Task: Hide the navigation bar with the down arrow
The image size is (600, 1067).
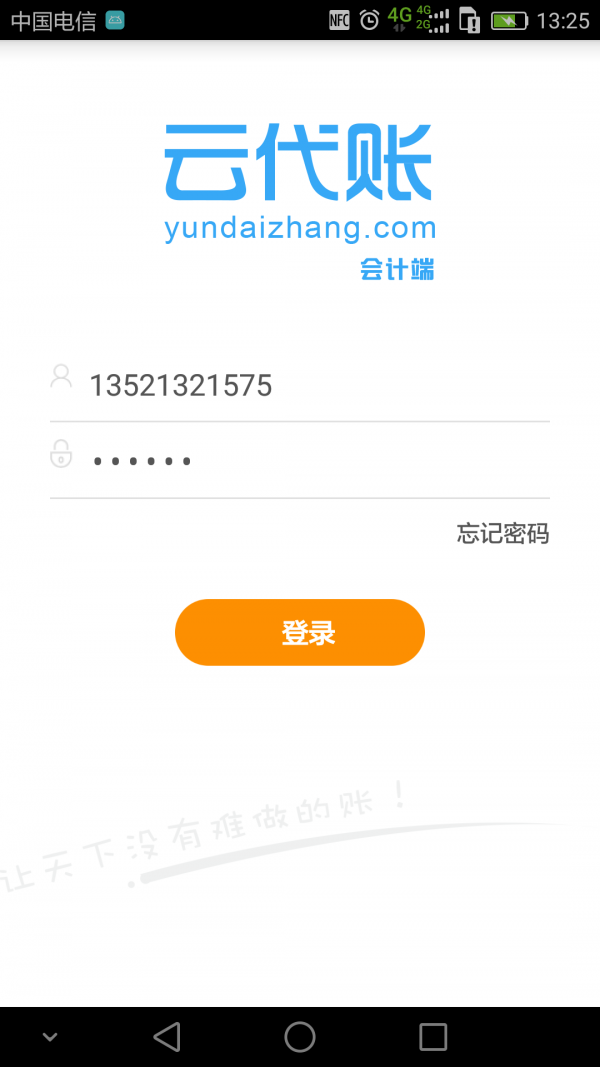Action: (x=50, y=1037)
